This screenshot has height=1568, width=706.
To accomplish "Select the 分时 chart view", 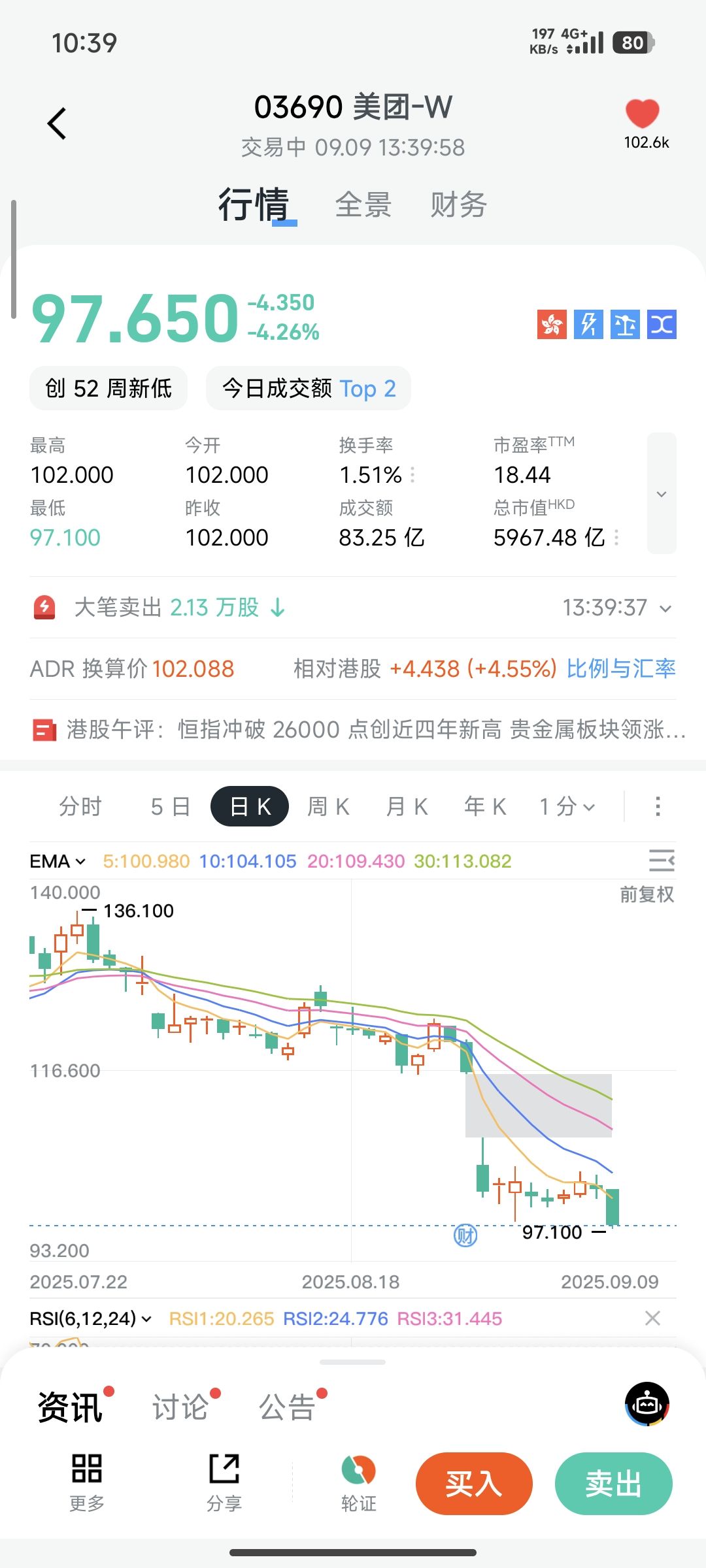I will [80, 806].
